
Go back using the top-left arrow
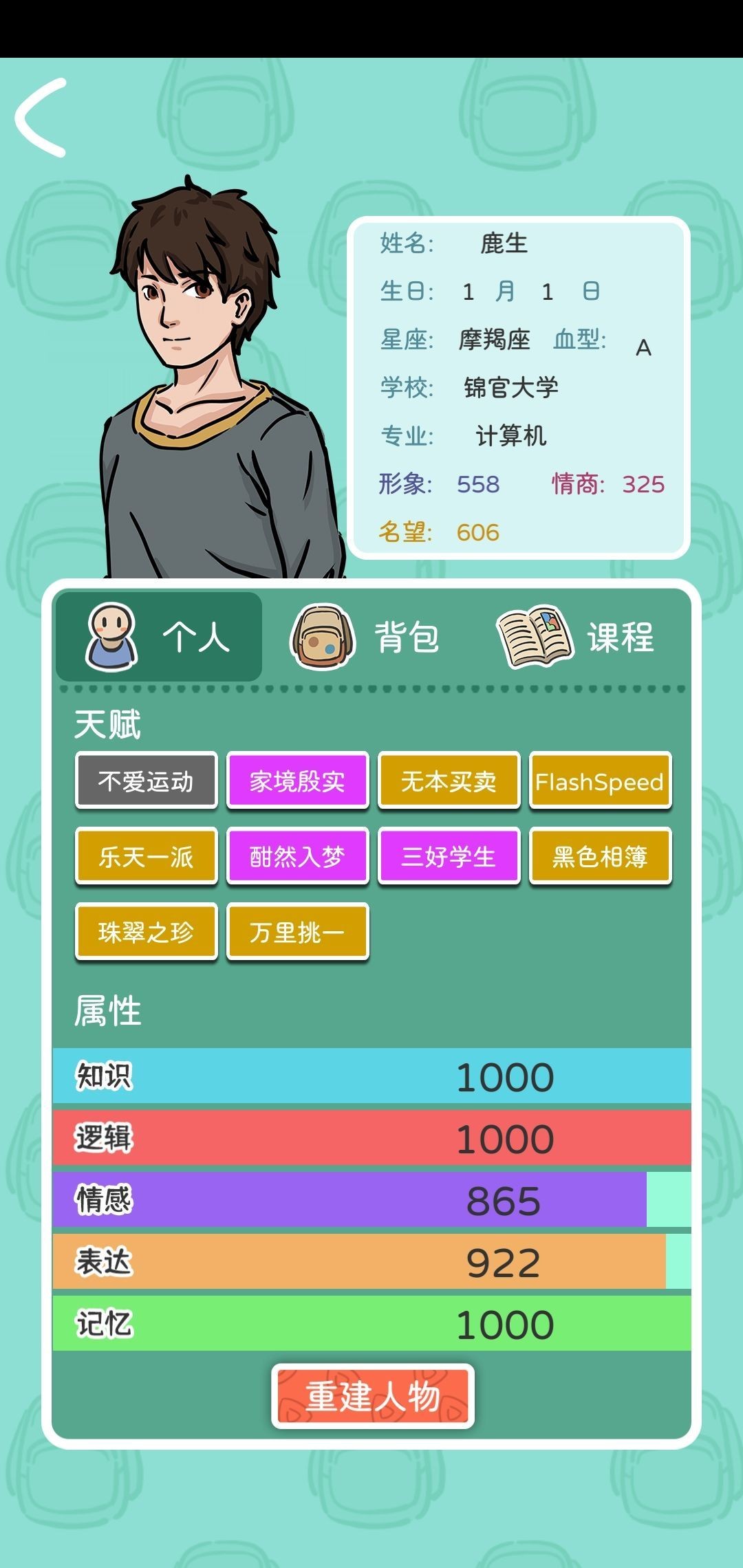click(x=41, y=118)
